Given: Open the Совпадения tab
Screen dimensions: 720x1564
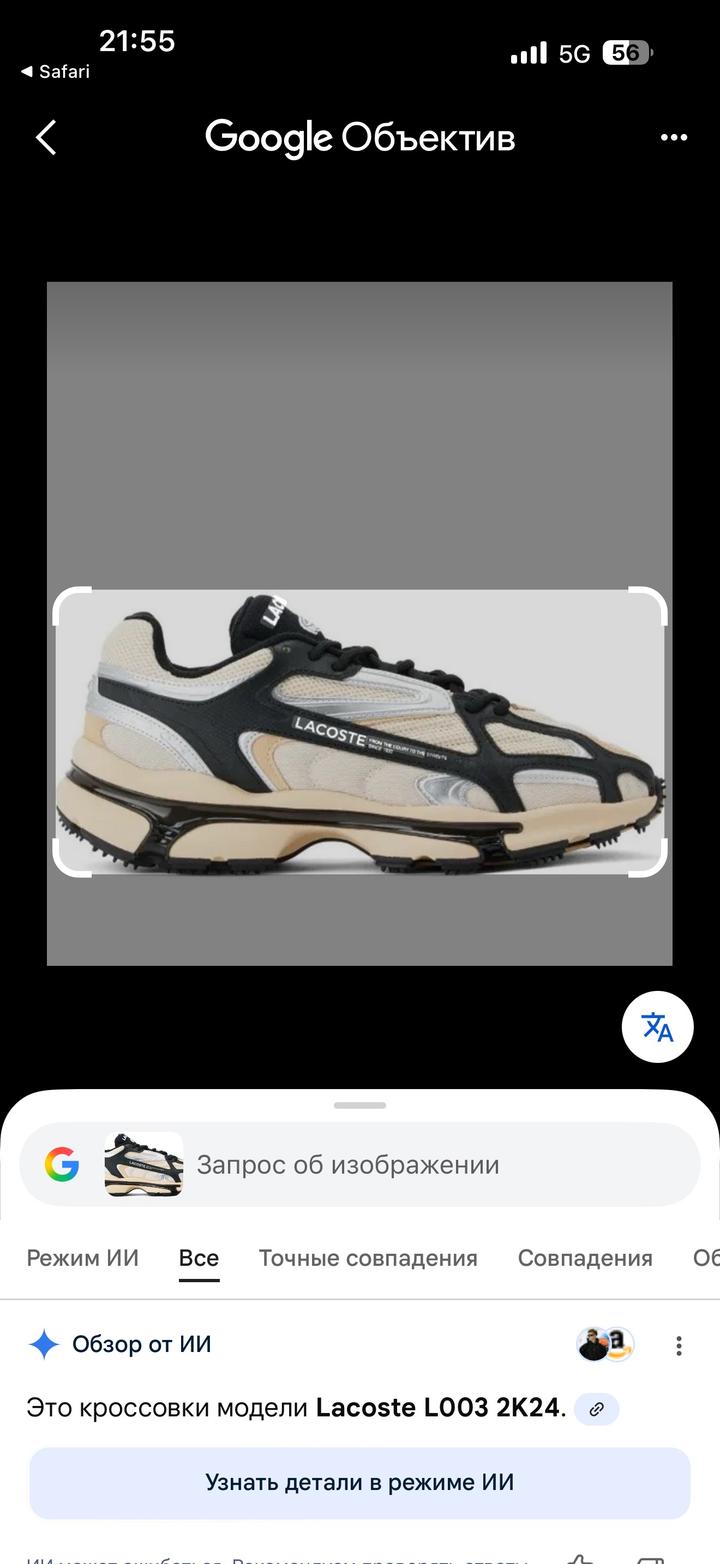Looking at the screenshot, I should pyautogui.click(x=584, y=1258).
